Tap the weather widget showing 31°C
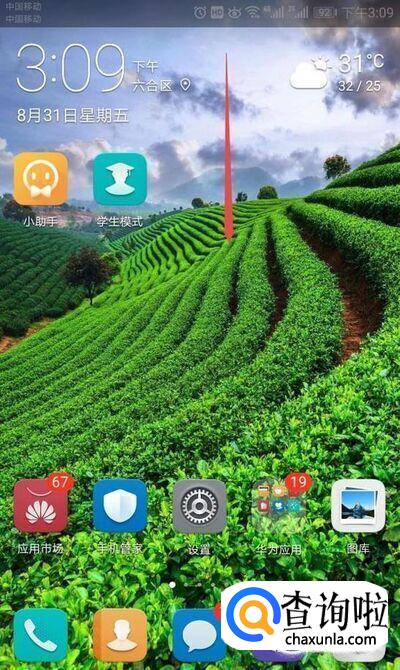The width and height of the screenshot is (400, 670). [x=337, y=73]
